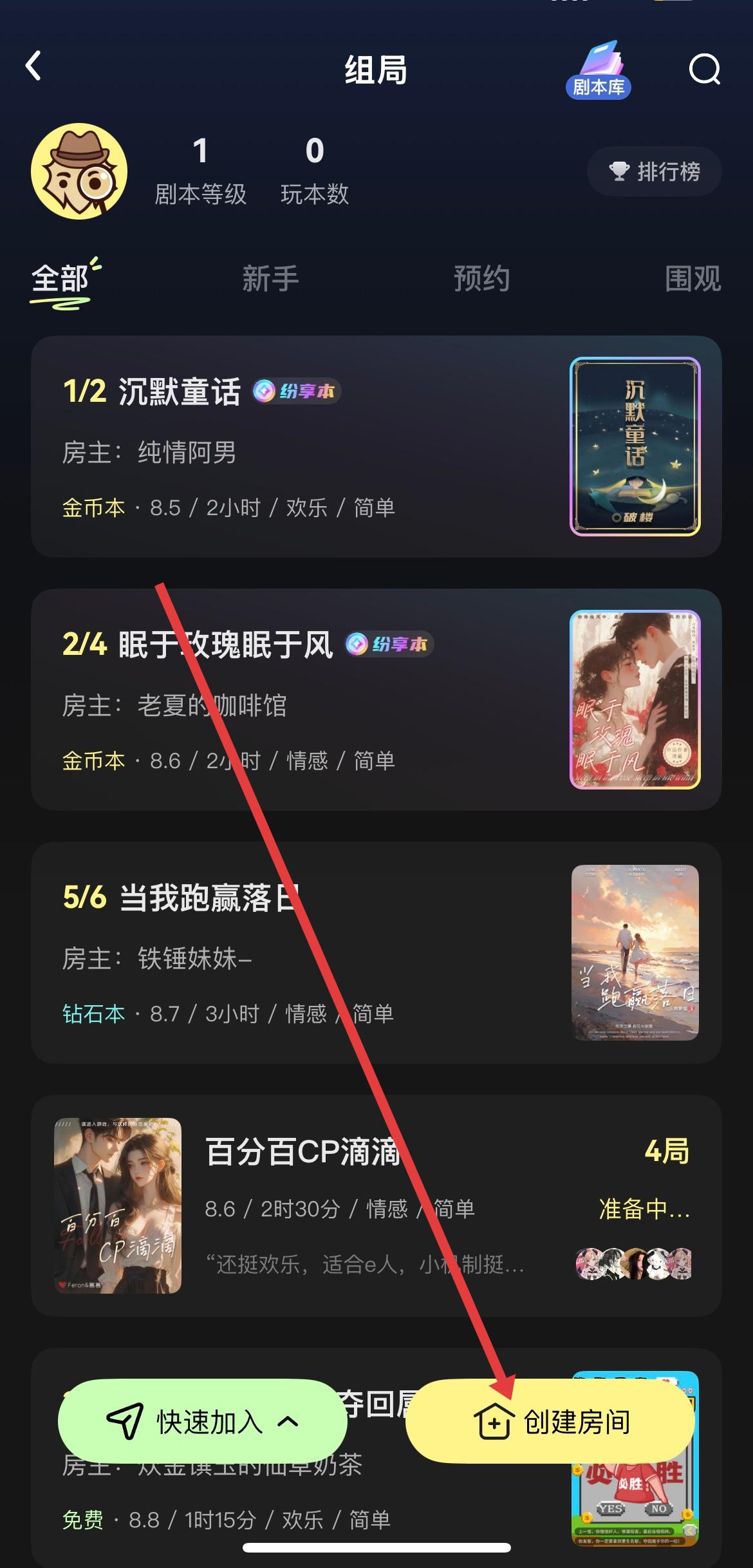Switch to the 新手 tab
This screenshot has height=1568, width=753.
click(x=270, y=279)
